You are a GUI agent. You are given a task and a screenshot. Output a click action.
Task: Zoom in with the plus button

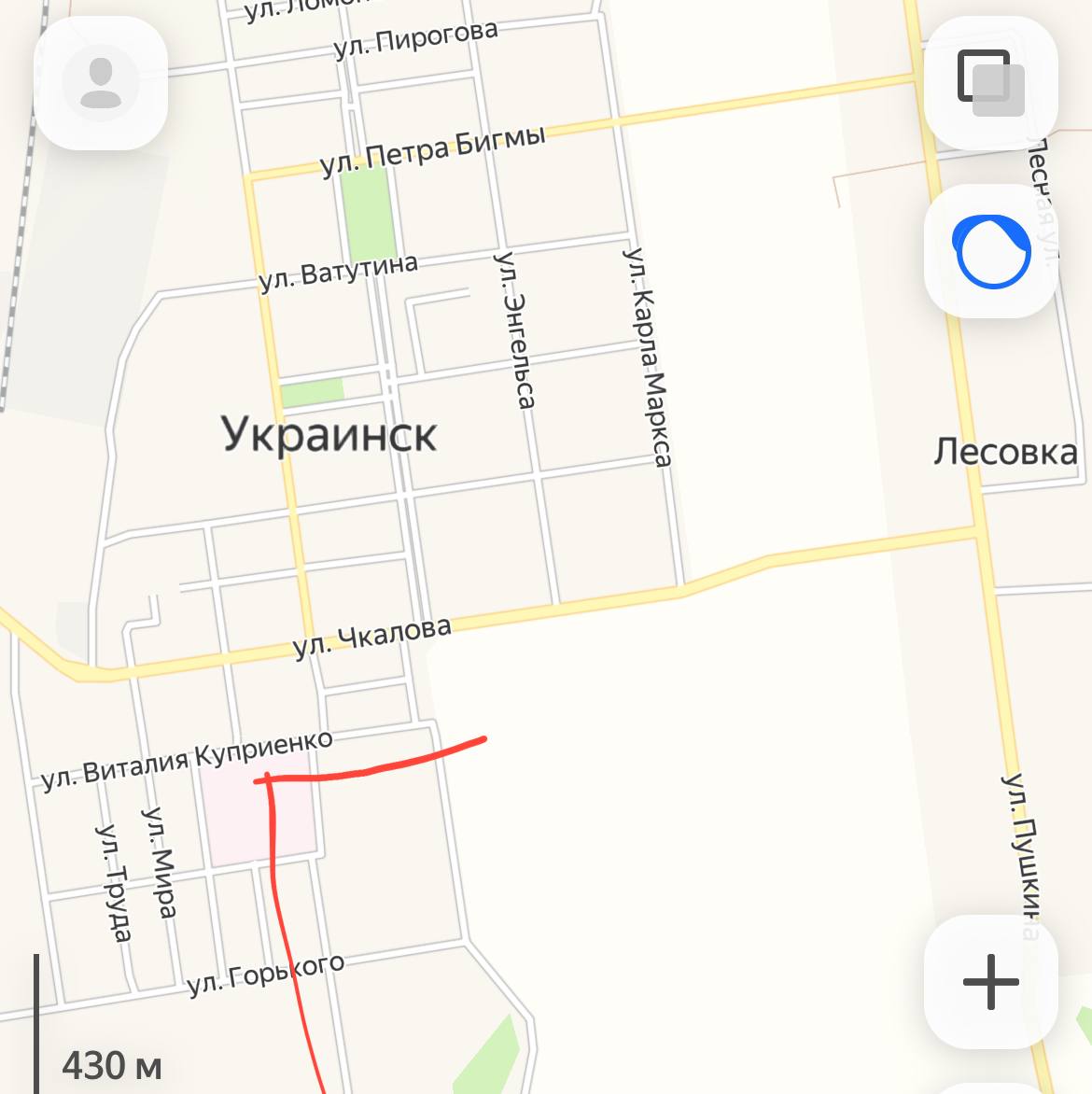coord(990,981)
